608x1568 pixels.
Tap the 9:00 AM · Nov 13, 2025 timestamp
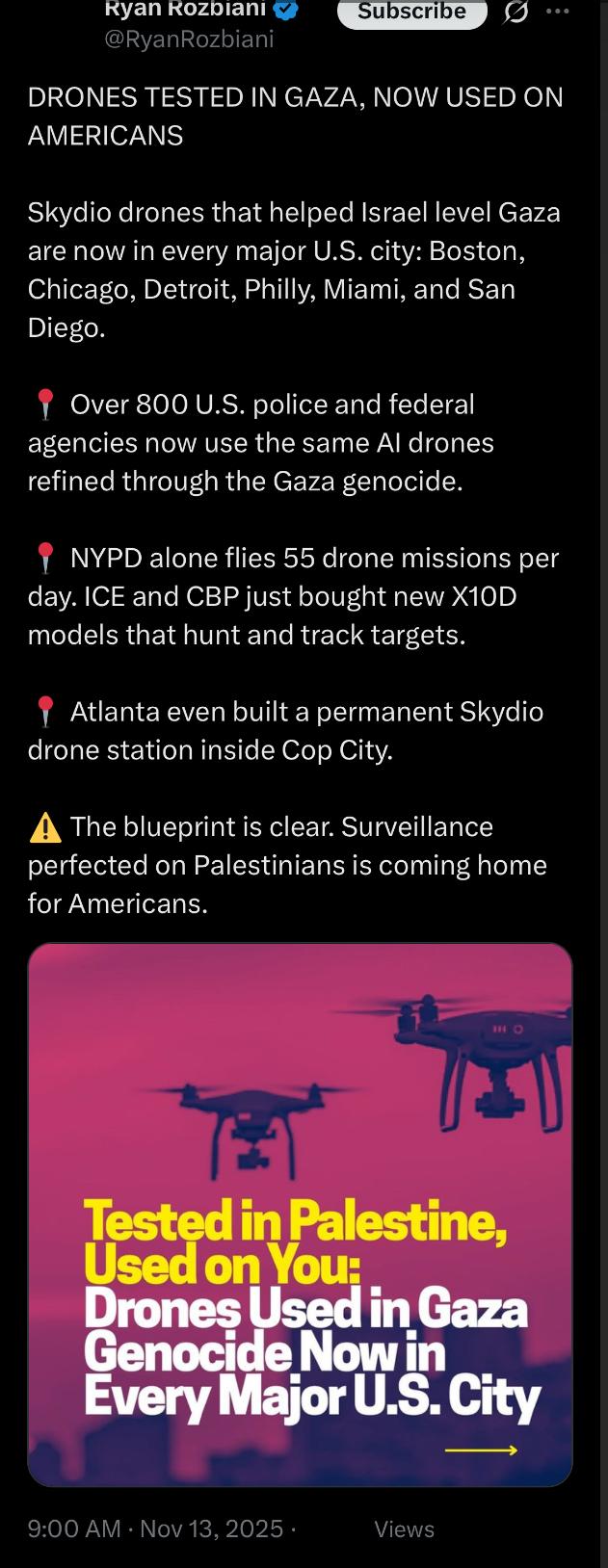155,1529
